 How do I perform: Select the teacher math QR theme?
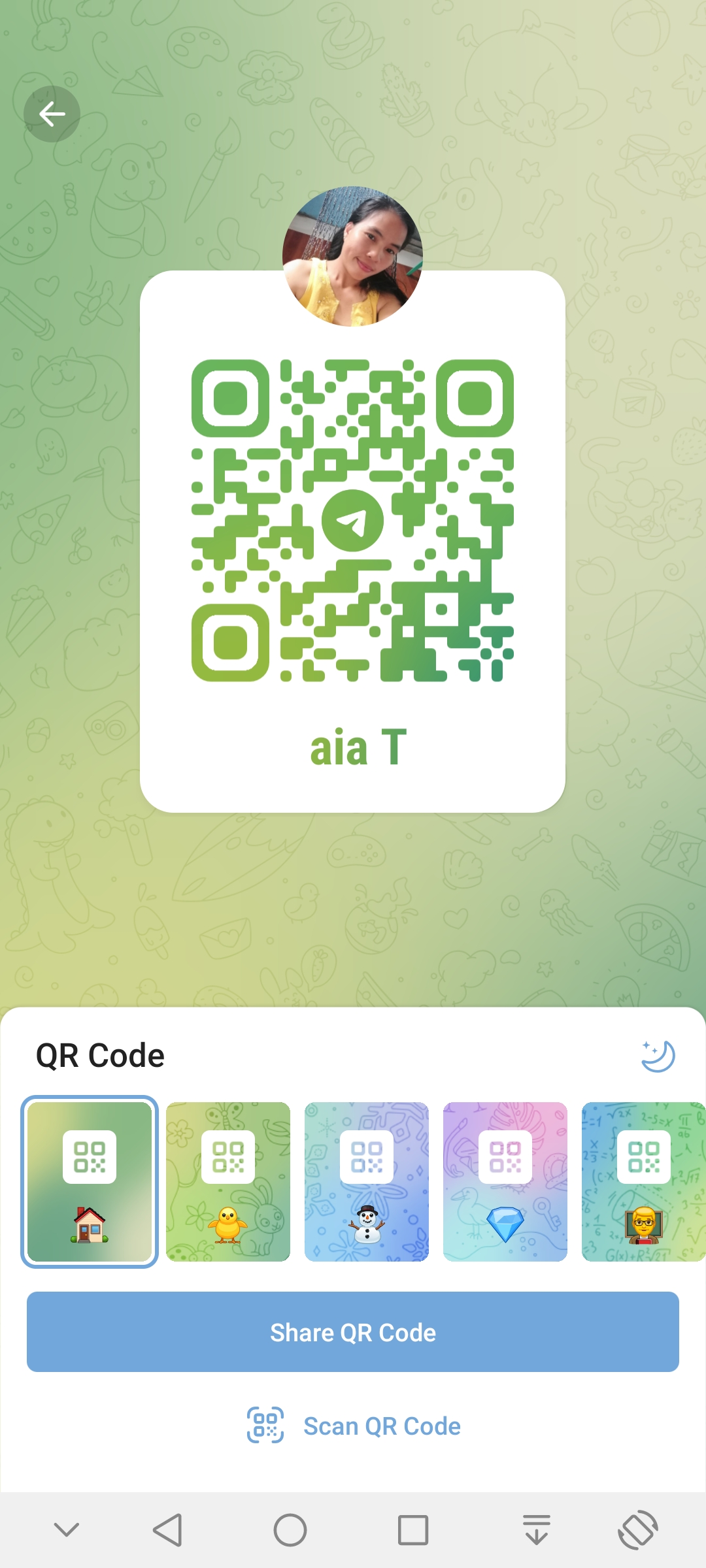[x=643, y=1181]
